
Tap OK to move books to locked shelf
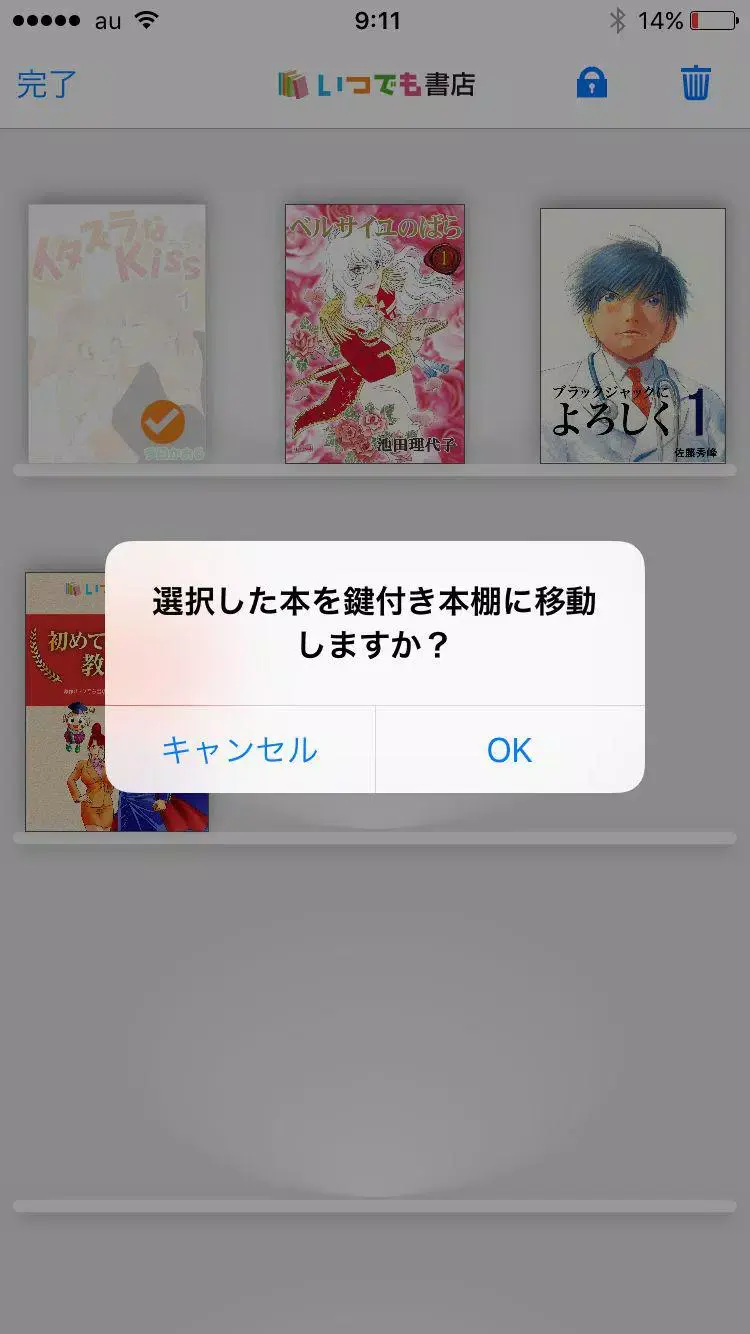(x=508, y=751)
